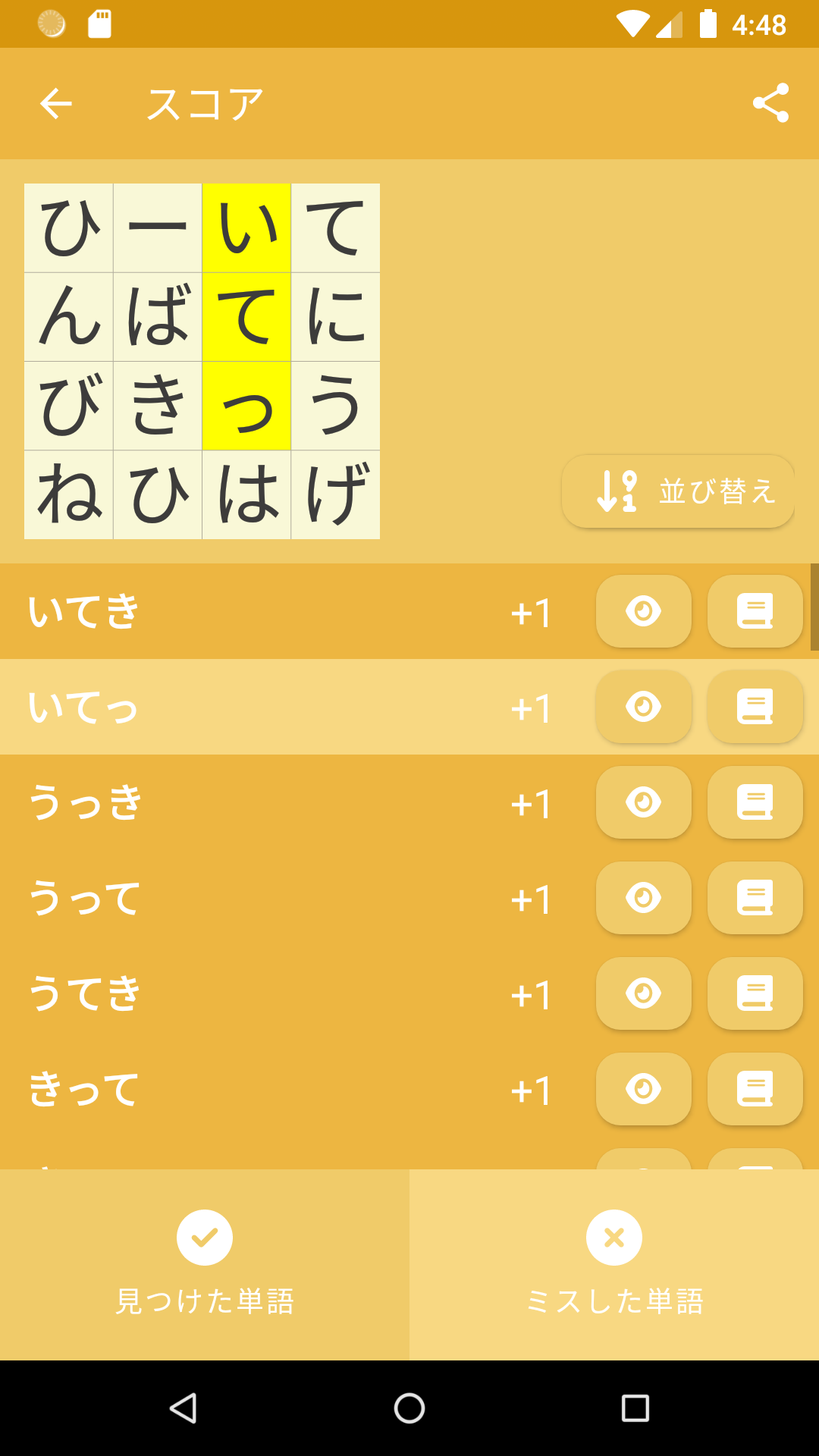Look up いてっ in the dictionary
Image resolution: width=819 pixels, height=1456 pixels.
tap(755, 707)
